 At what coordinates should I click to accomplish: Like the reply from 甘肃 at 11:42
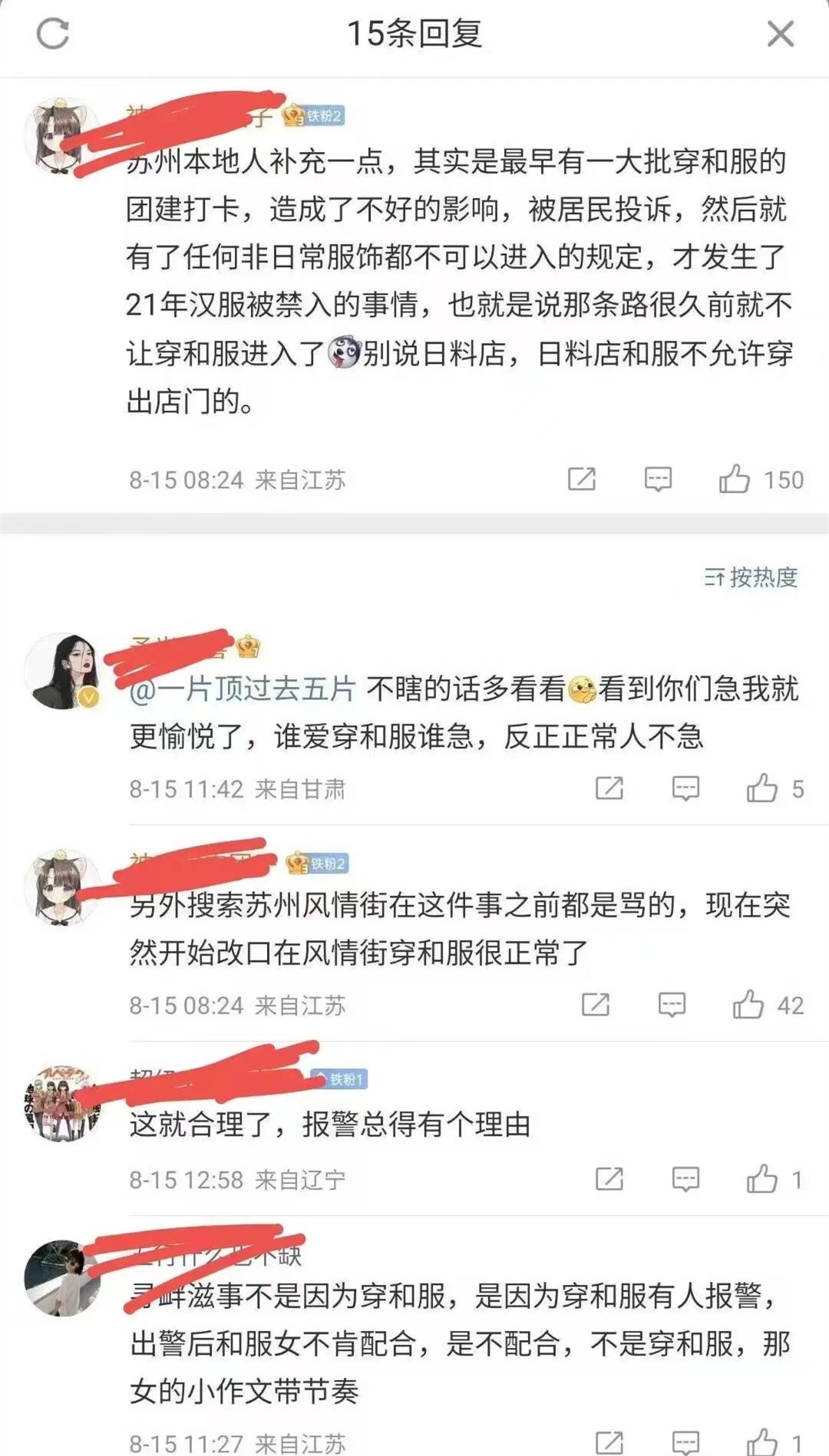click(761, 788)
